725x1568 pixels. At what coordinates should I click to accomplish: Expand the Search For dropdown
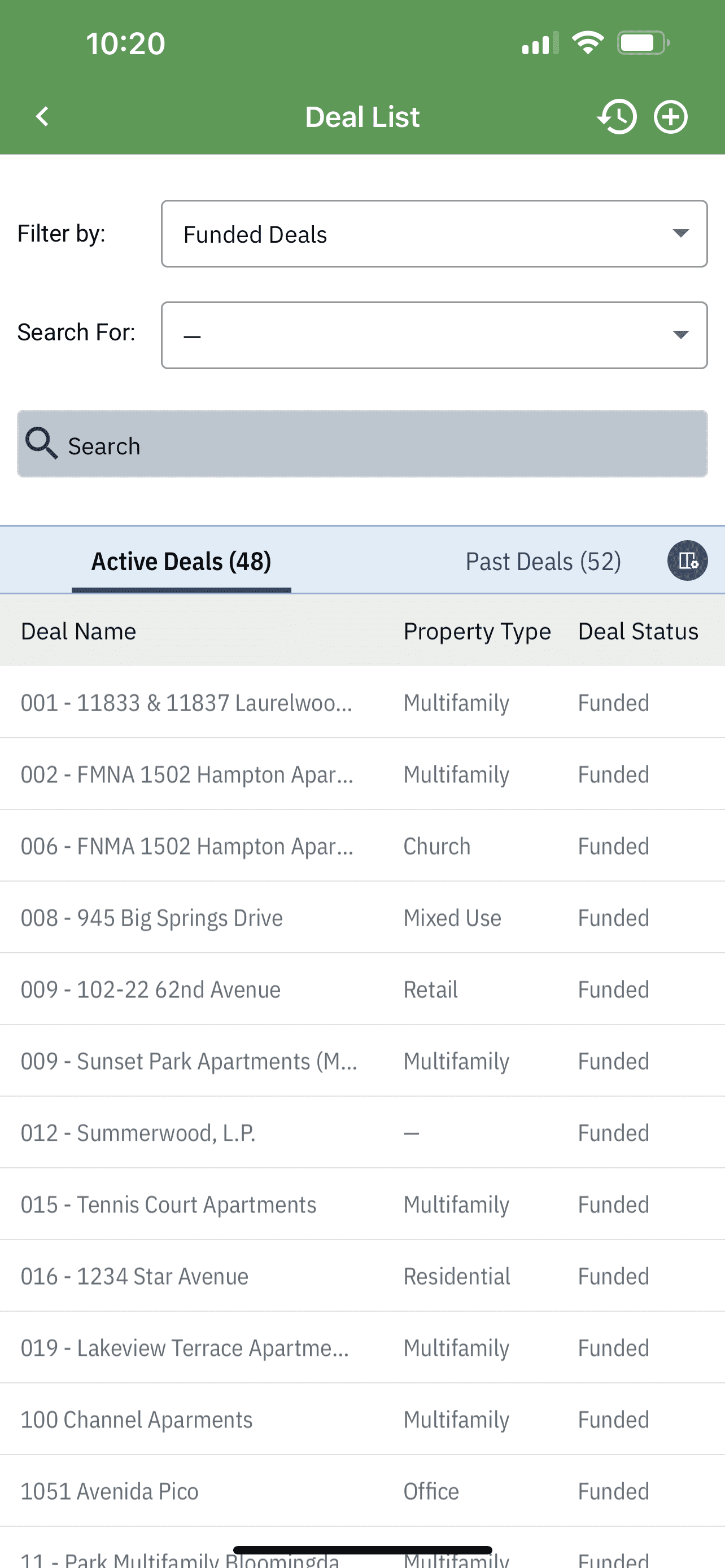[434, 335]
